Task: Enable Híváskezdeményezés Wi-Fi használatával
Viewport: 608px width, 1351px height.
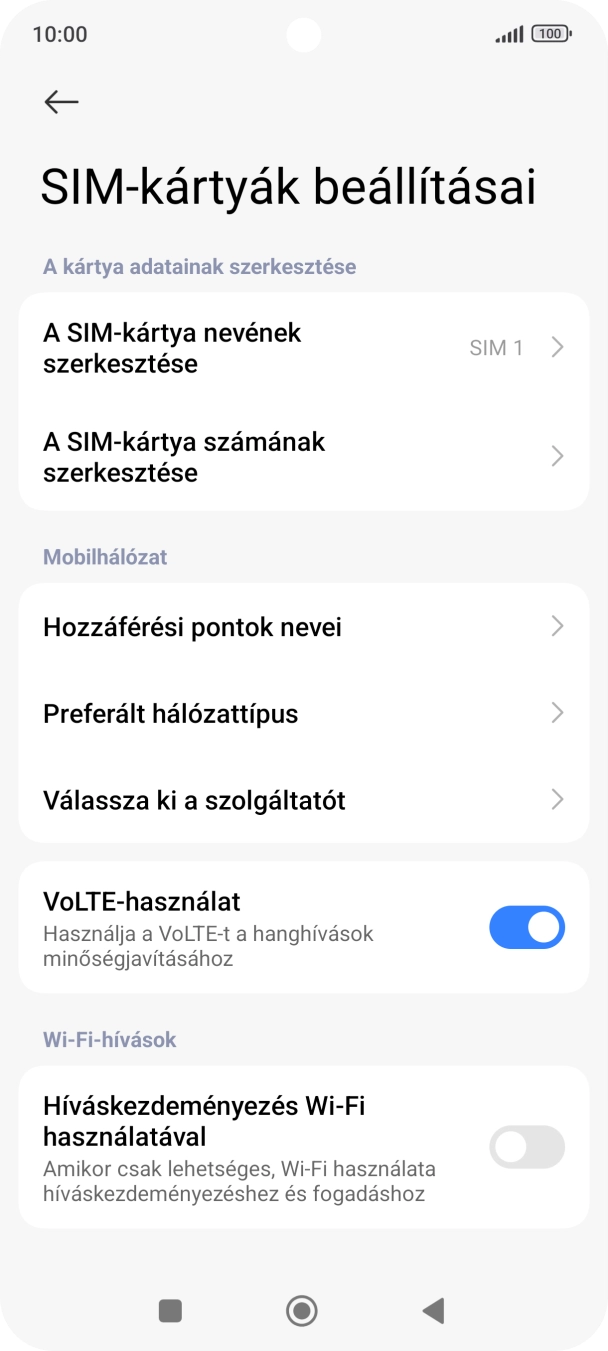Action: tap(526, 1147)
